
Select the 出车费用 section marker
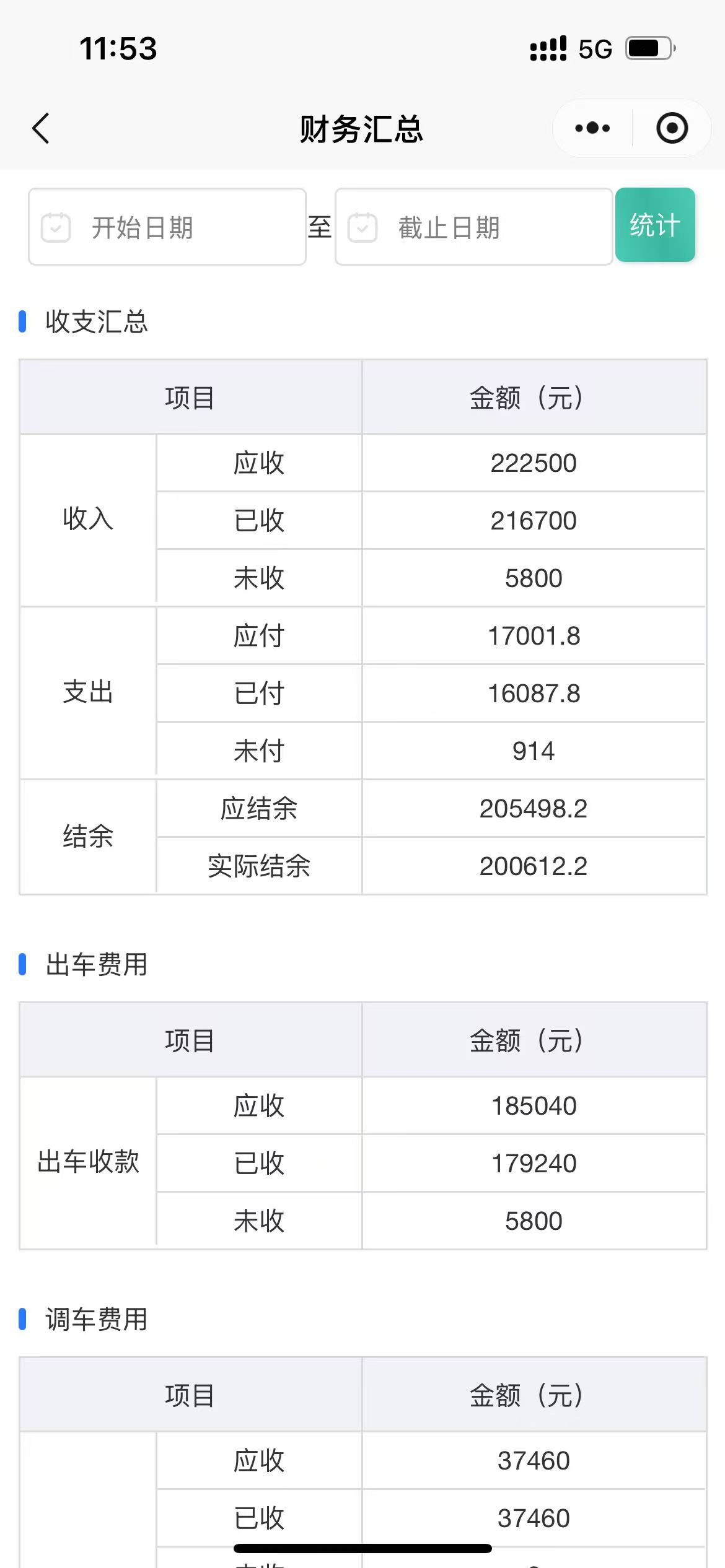pos(23,965)
